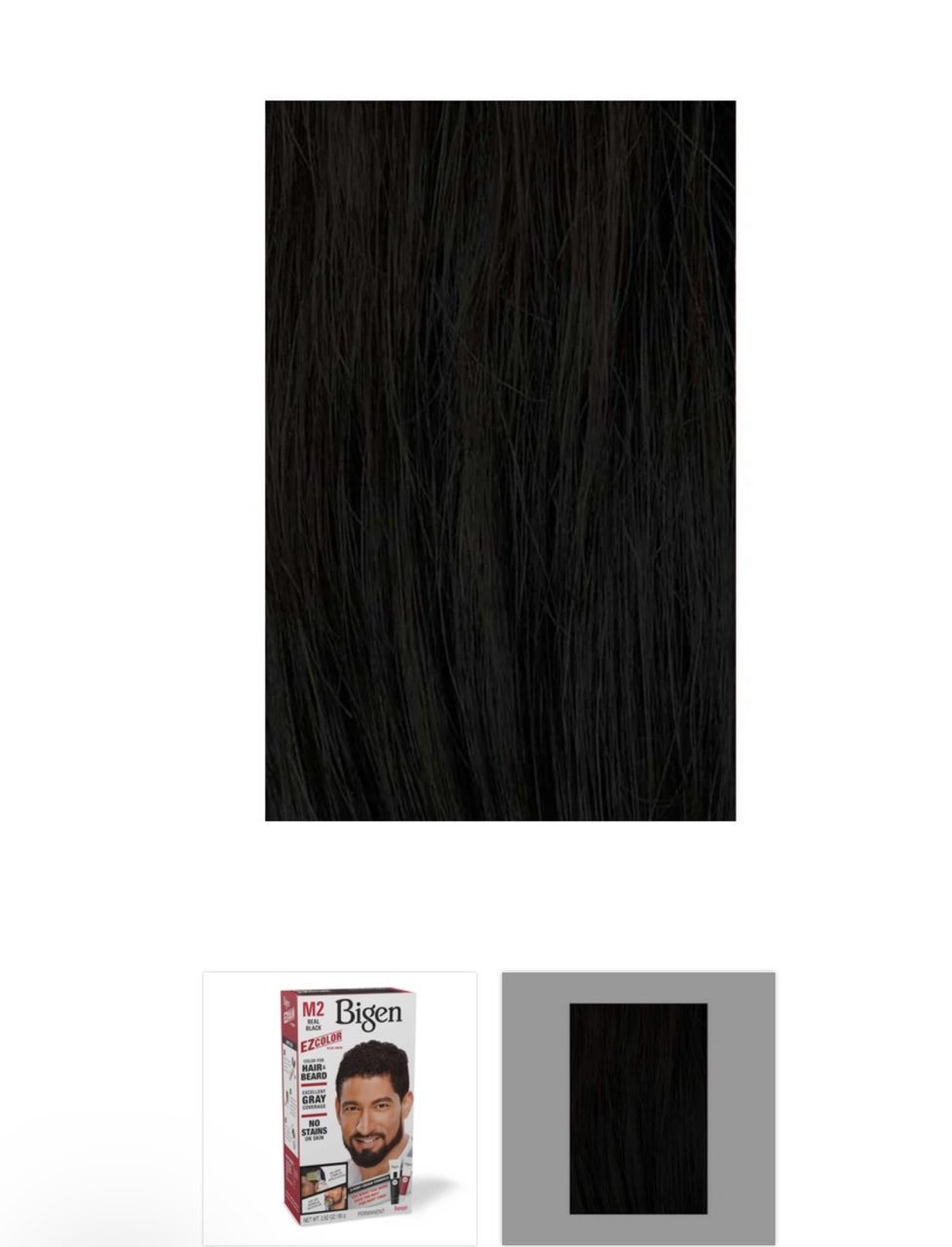Image resolution: width=952 pixels, height=1247 pixels.
Task: Select the Bigen product box thumbnail
Action: click(x=339, y=1108)
